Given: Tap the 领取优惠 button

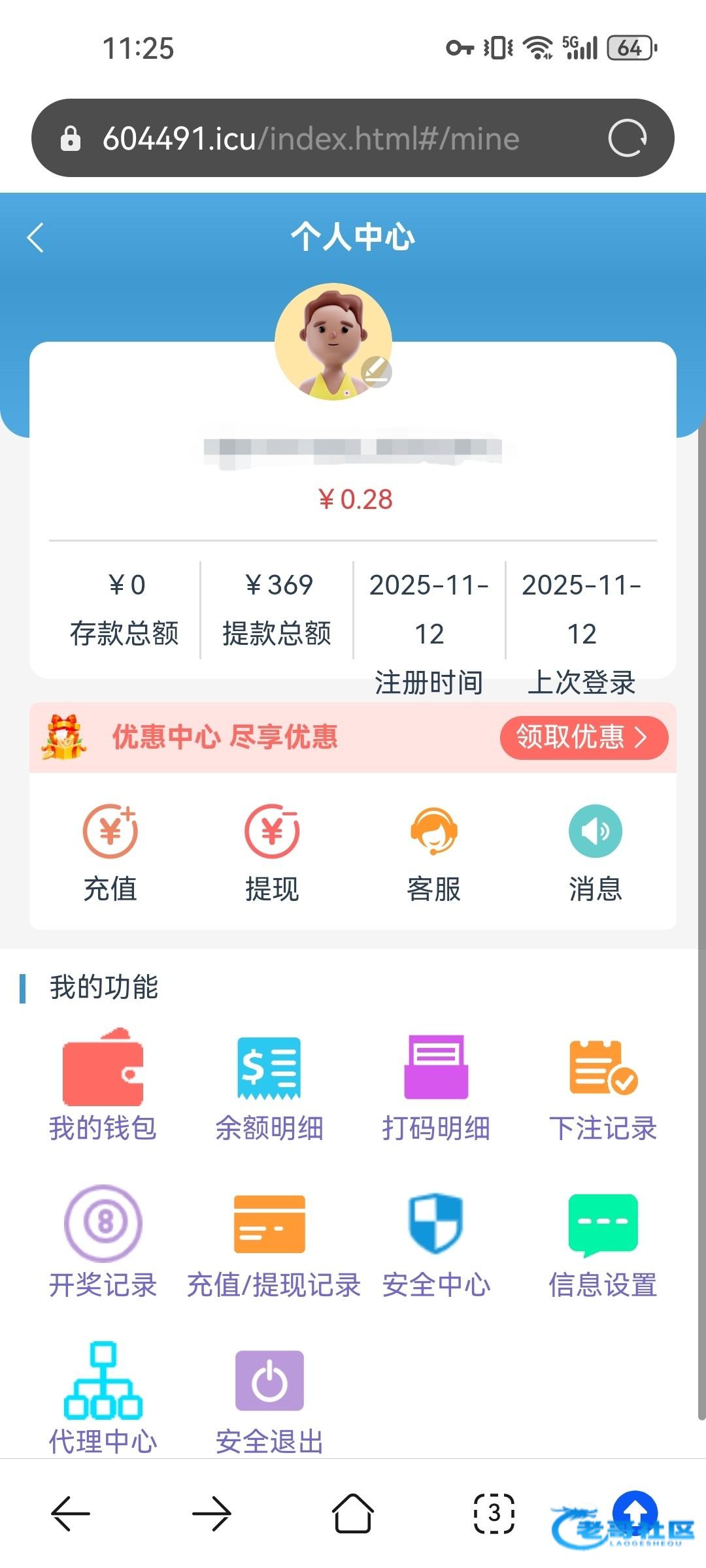Looking at the screenshot, I should tap(583, 738).
